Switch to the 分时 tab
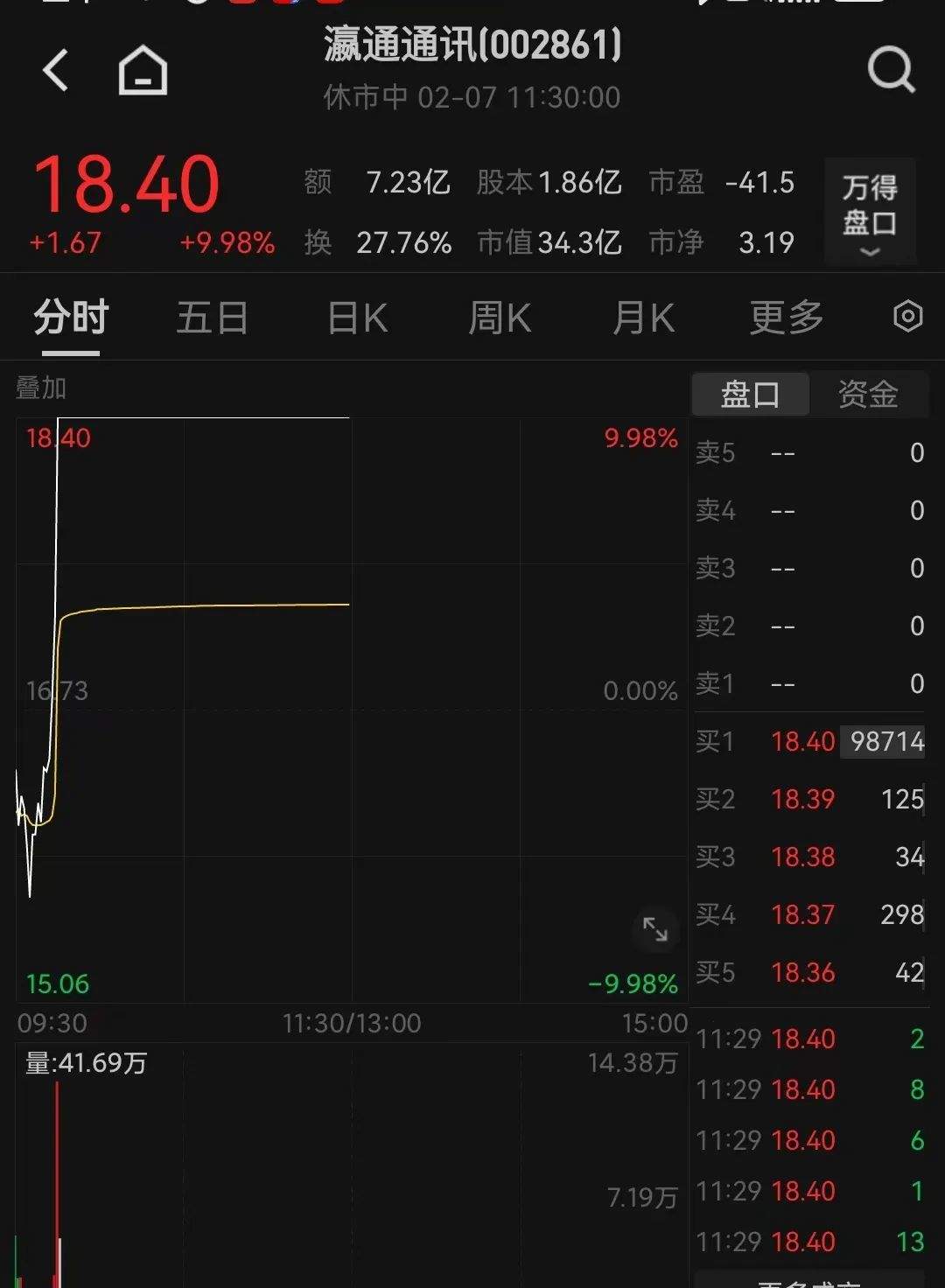Viewport: 945px width, 1288px height. click(x=71, y=317)
